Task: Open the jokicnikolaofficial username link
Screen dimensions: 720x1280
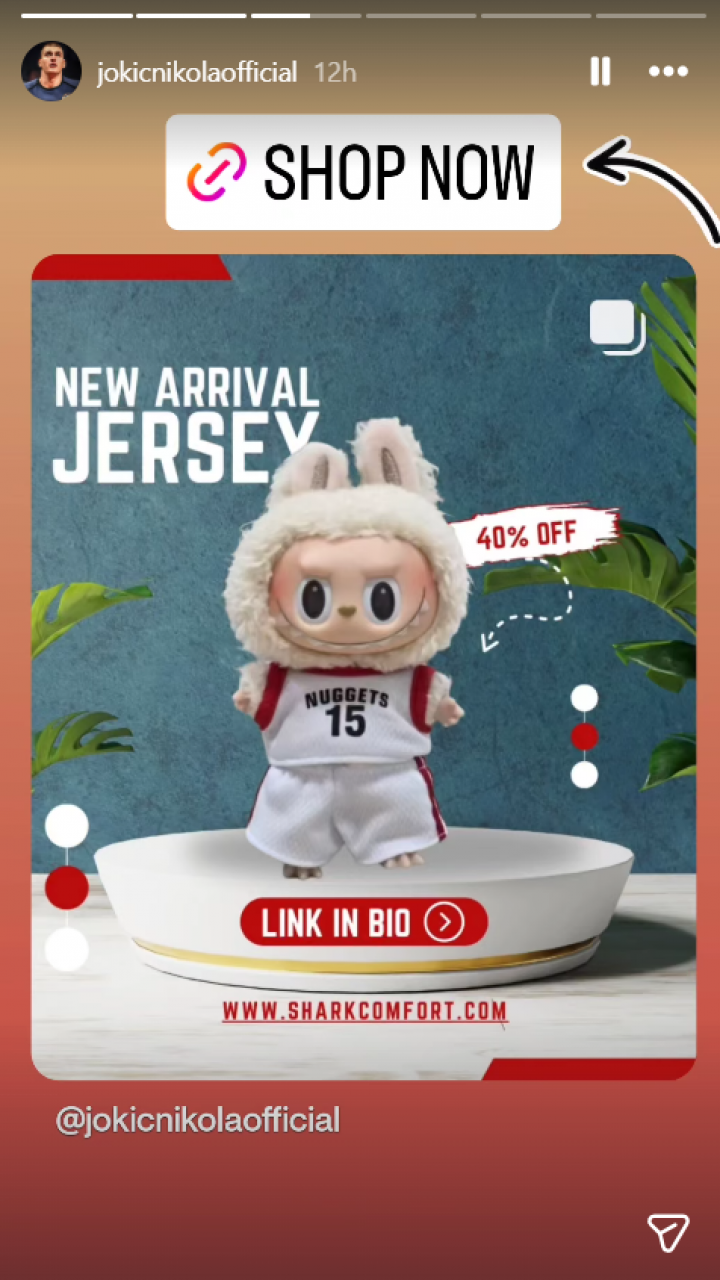Action: tap(197, 73)
